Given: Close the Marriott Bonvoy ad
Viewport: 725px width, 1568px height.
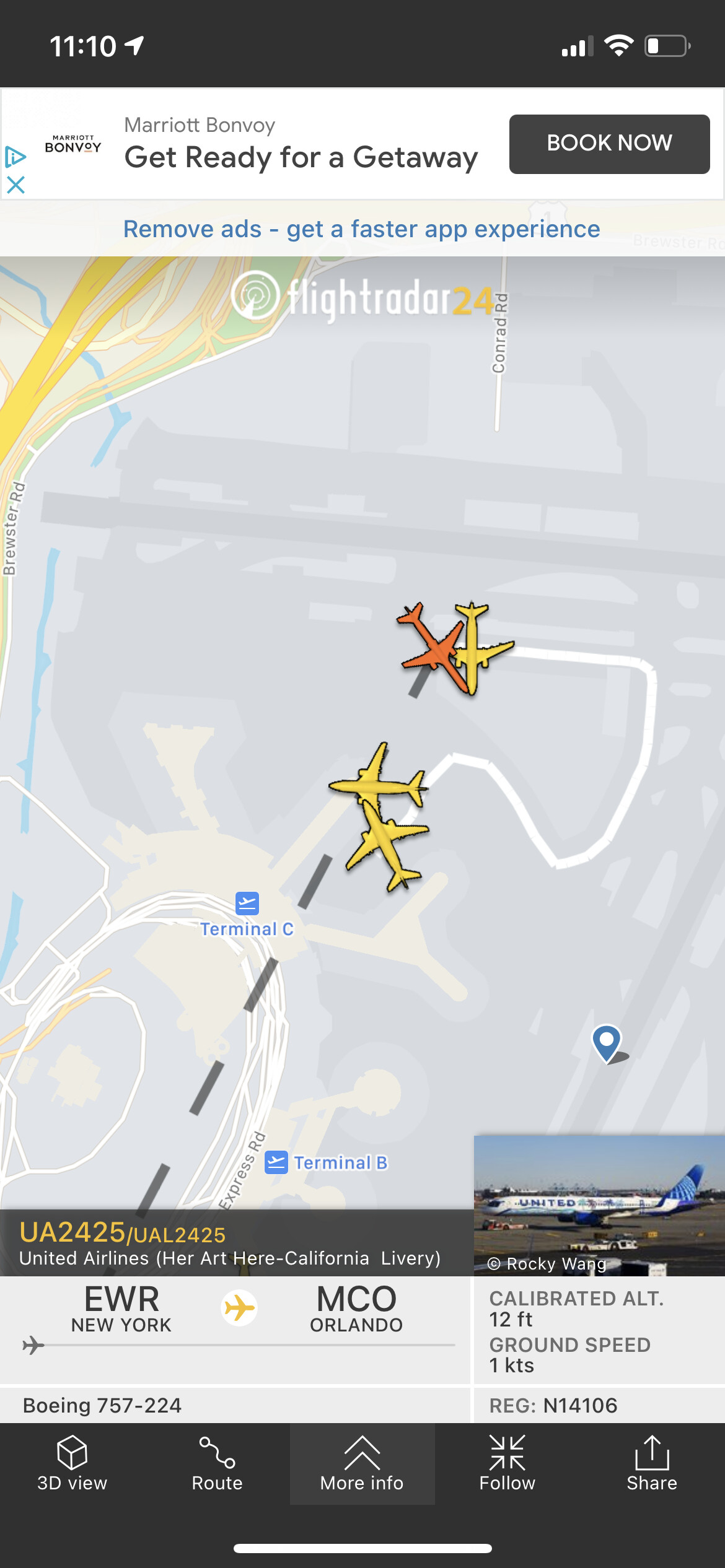Looking at the screenshot, I should click(x=15, y=185).
